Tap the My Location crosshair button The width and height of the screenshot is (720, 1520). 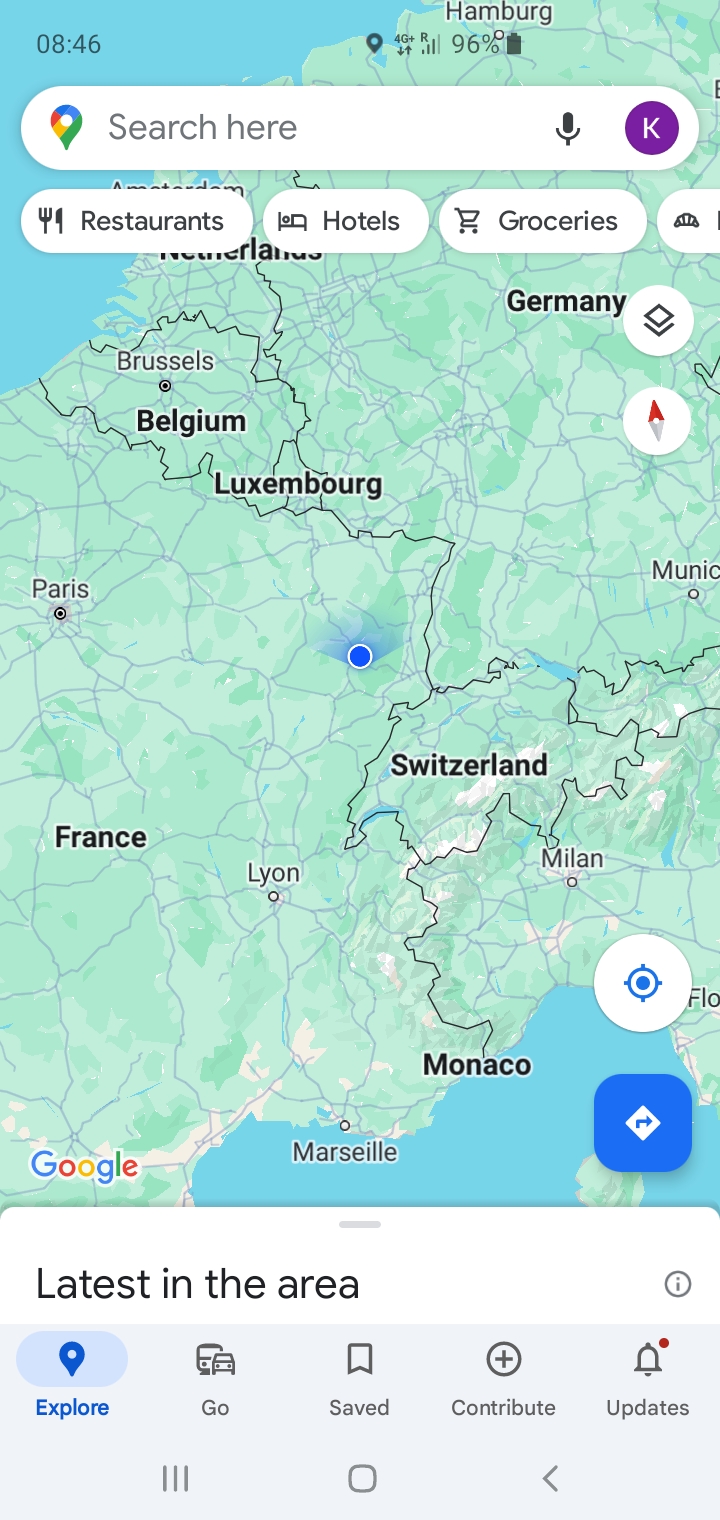[643, 983]
